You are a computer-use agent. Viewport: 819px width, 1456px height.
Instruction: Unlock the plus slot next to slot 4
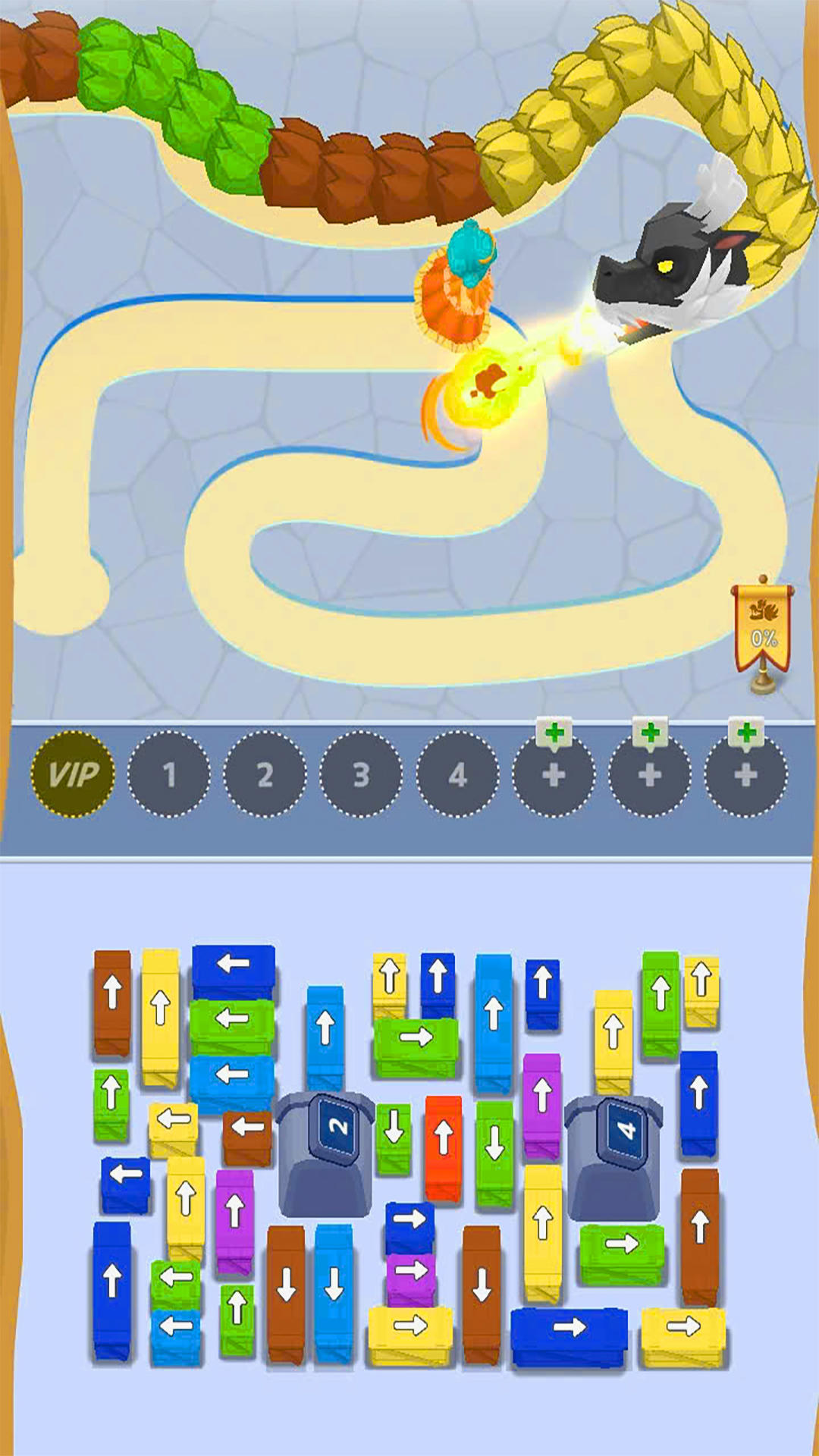[554, 774]
